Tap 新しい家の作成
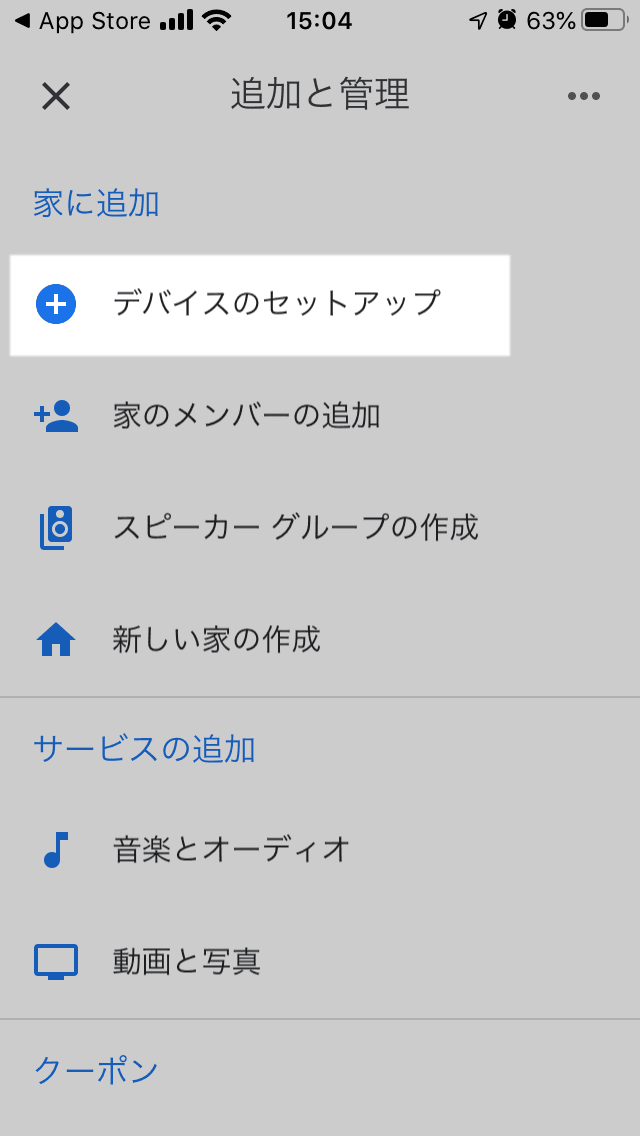 (x=320, y=640)
